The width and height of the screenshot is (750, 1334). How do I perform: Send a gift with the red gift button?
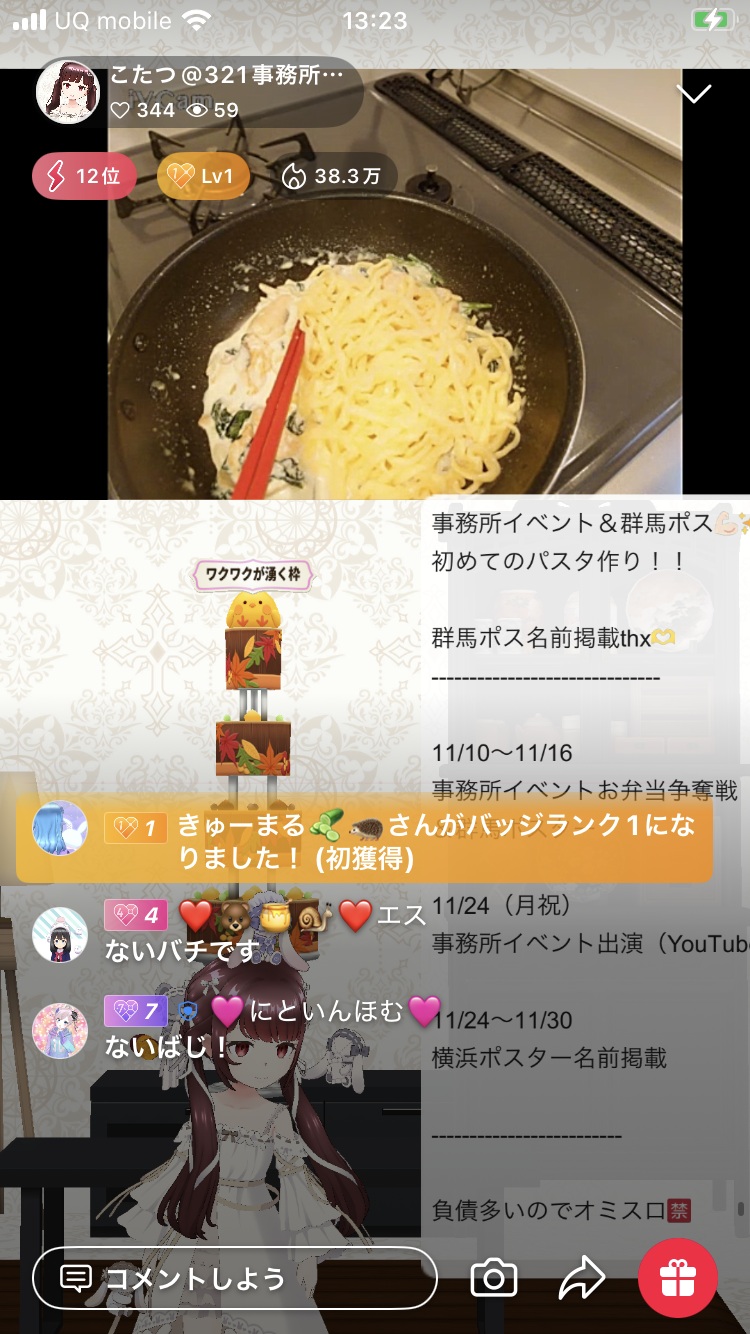click(x=678, y=1277)
